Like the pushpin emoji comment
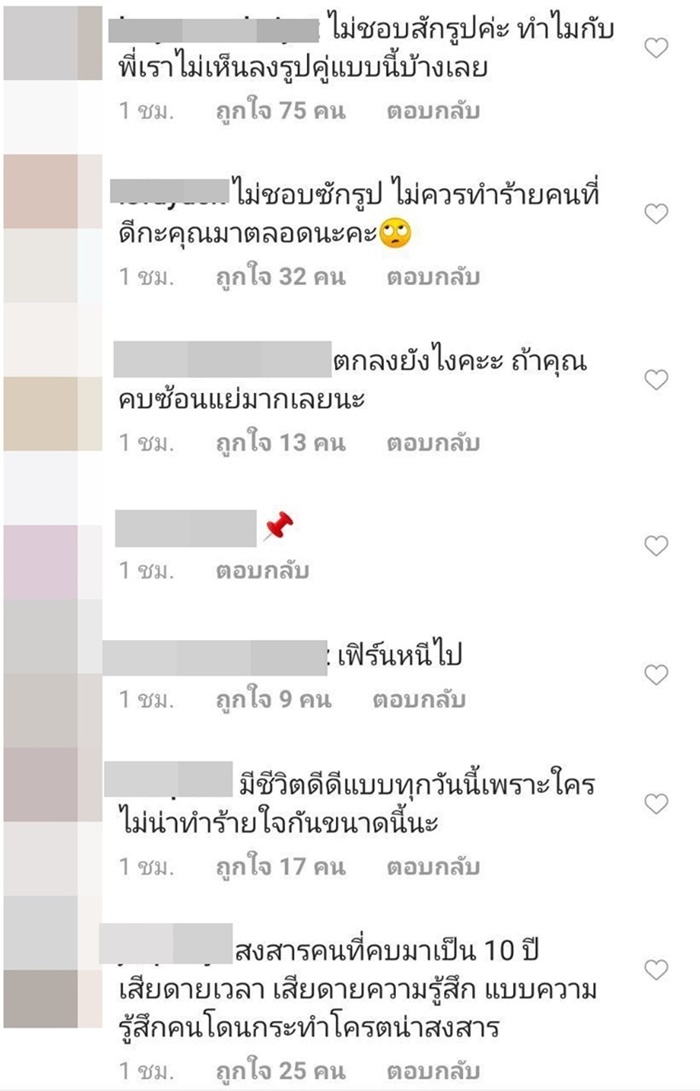This screenshot has height=1091, width=700. 656,546
